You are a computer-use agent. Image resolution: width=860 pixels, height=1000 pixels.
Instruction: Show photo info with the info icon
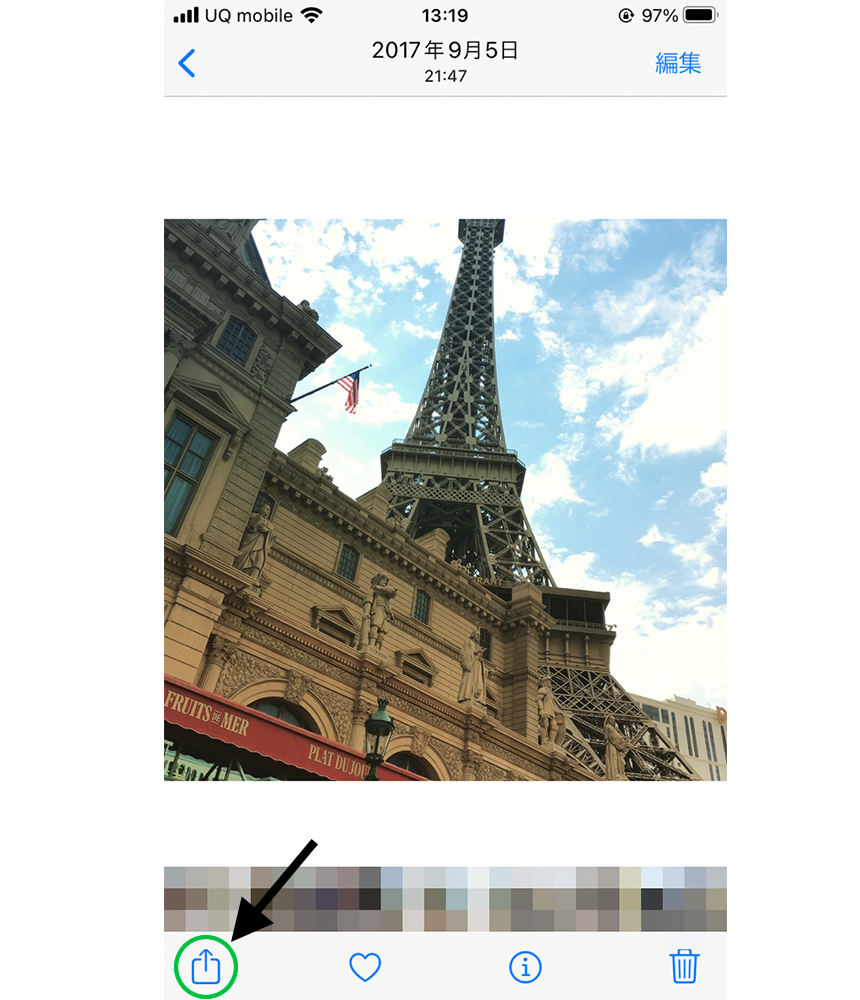click(525, 966)
